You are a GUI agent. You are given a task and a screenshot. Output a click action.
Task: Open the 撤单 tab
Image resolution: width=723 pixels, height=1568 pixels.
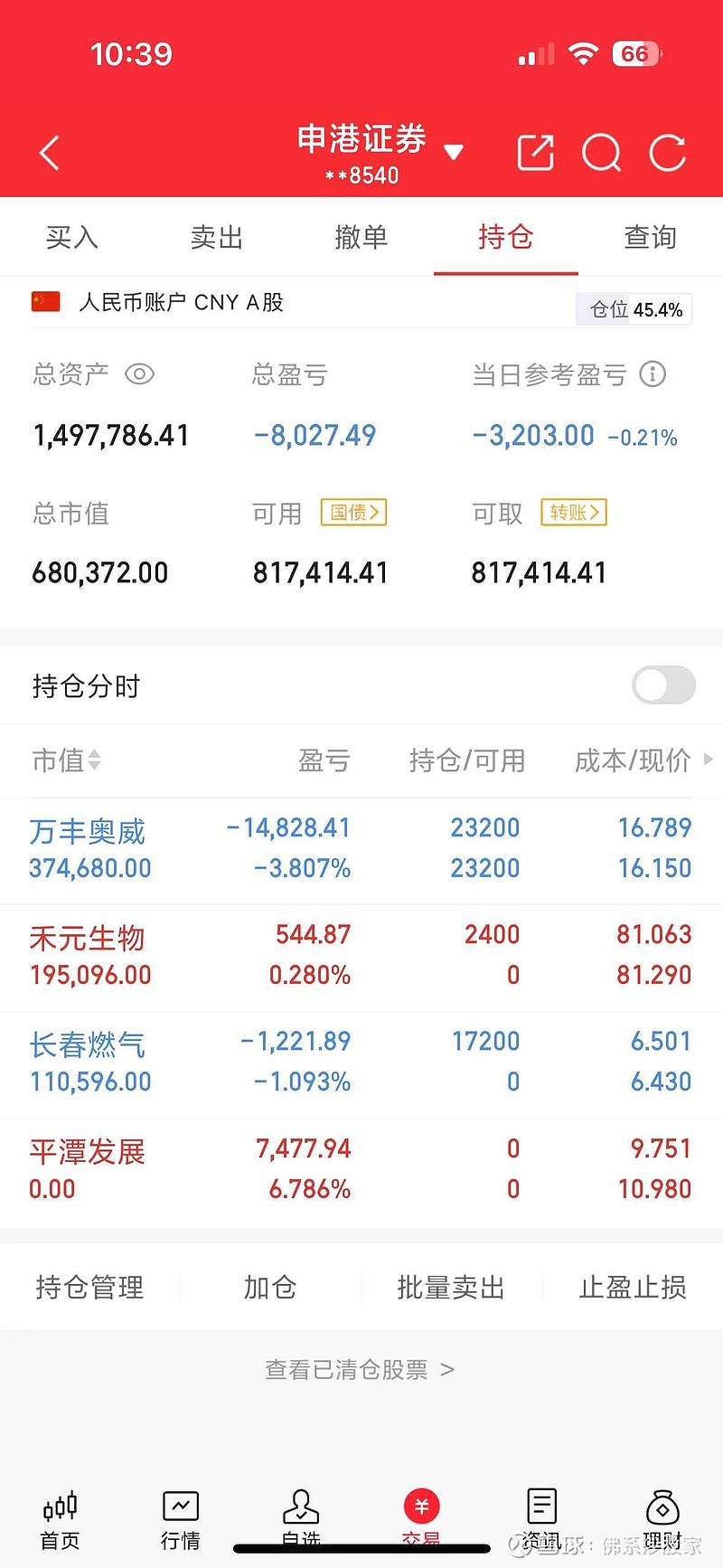point(361,238)
